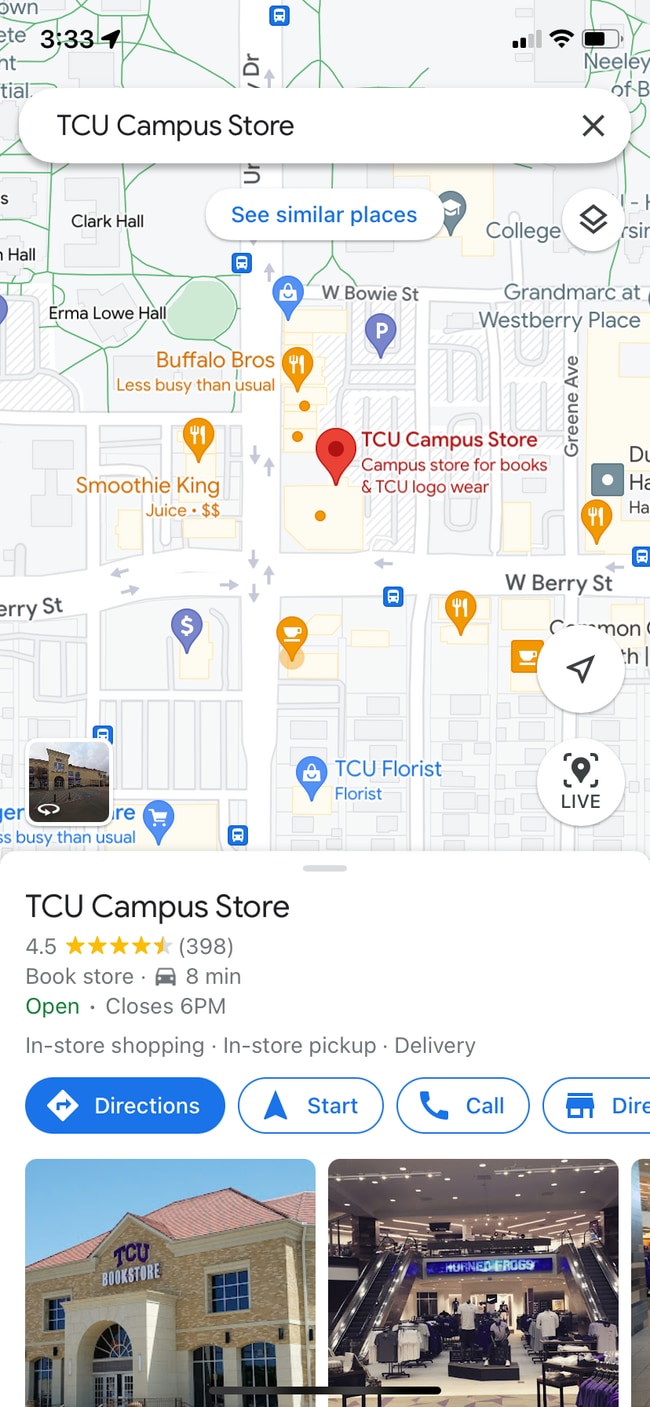650x1407 pixels.
Task: Select the Smoothie King map pin
Action: click(x=198, y=438)
